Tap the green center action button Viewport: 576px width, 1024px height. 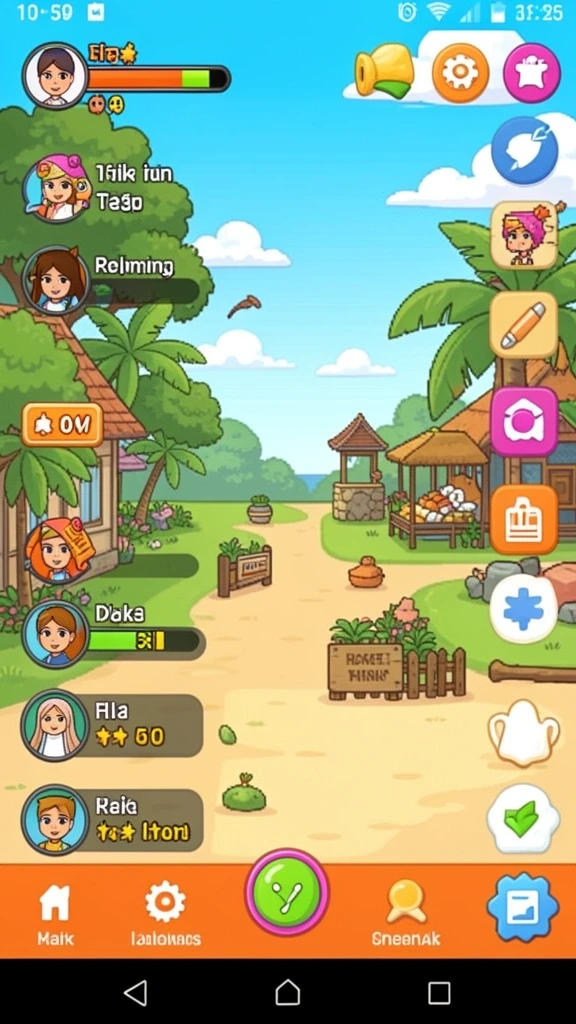point(287,891)
